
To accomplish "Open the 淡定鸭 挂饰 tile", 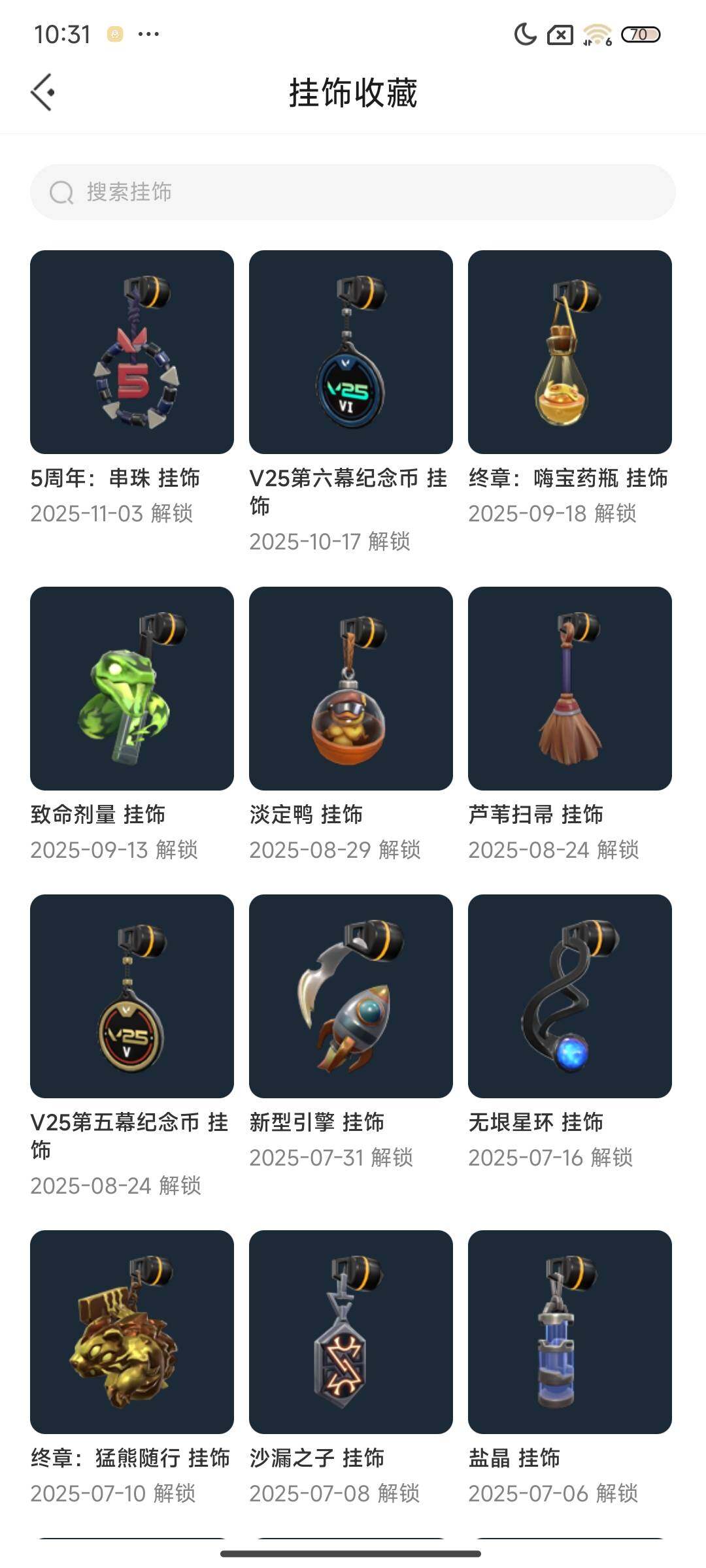I will pos(351,689).
